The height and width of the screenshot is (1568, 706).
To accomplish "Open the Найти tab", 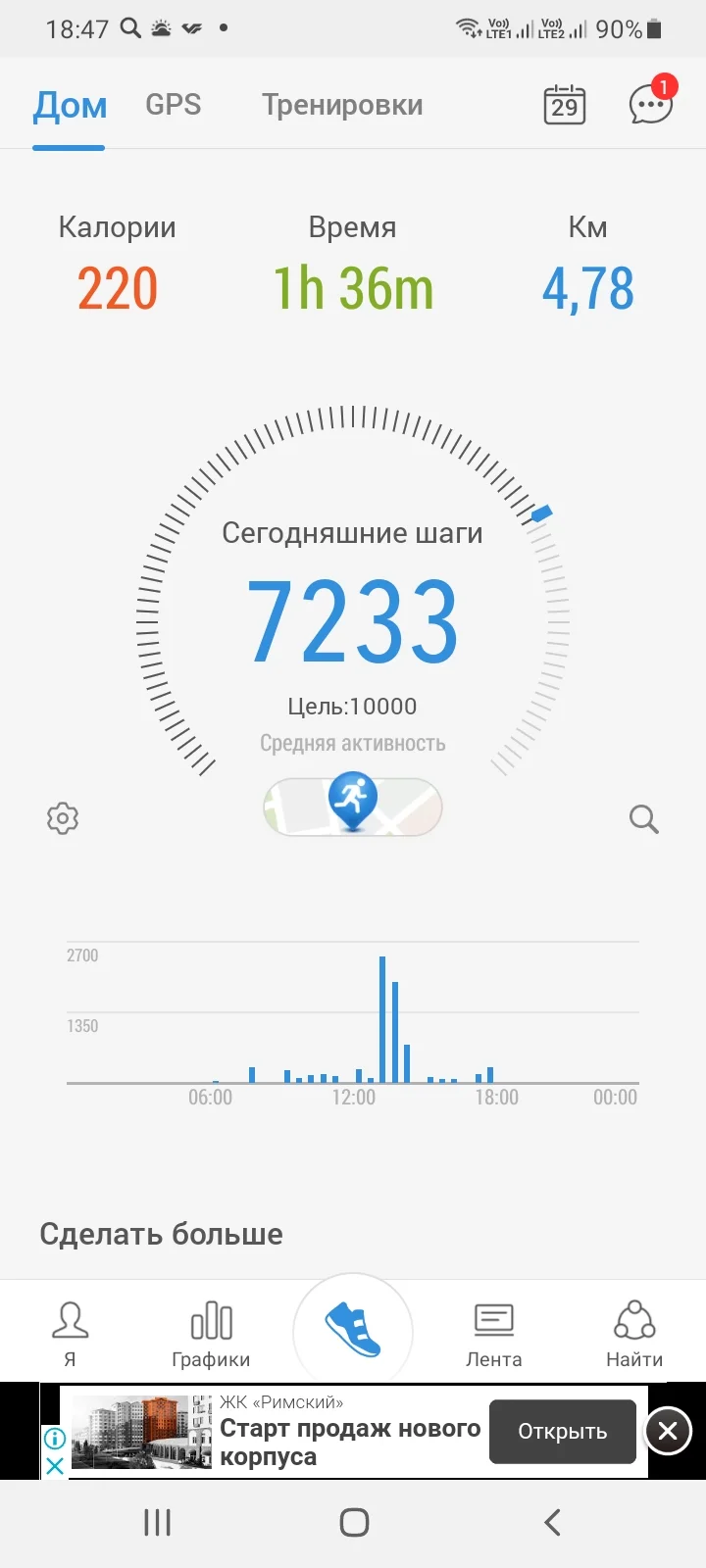I will click(x=634, y=1333).
